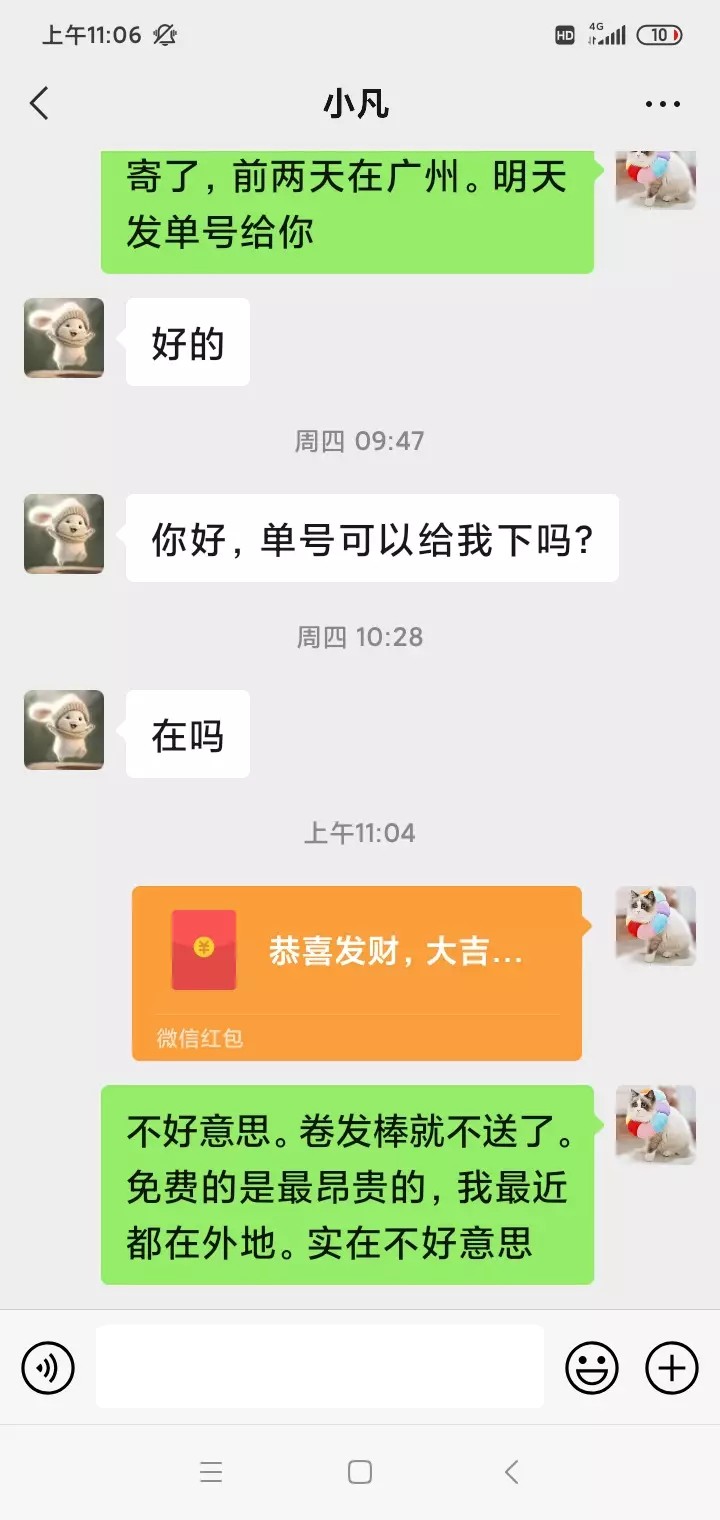Screen dimensions: 720x1520
Task: Open avatar next to 你好，单号可以给我下吗
Action: pos(64,534)
